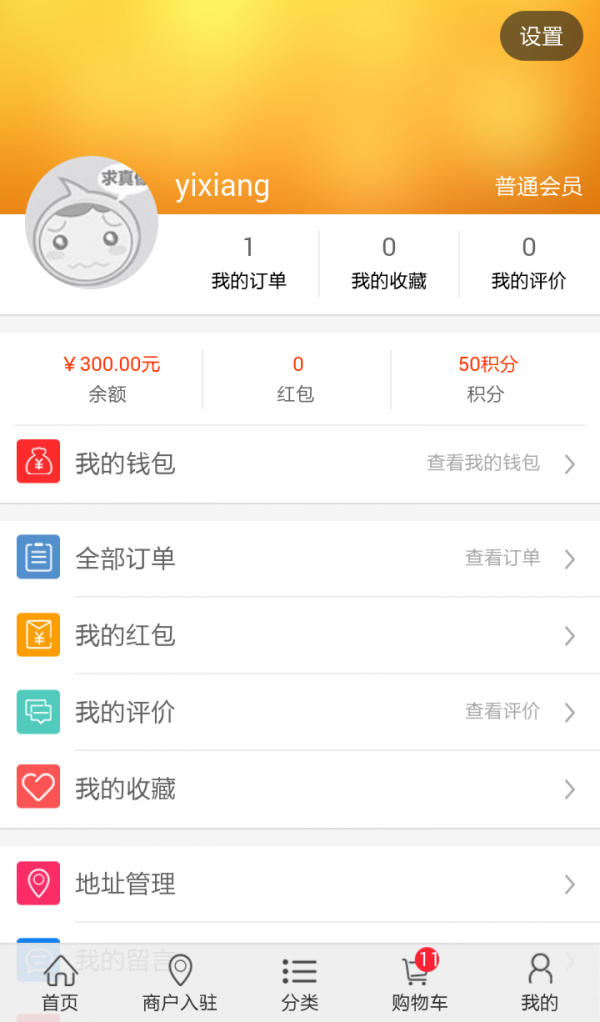Select the 我的 tab
The height and width of the screenshot is (1022, 600).
point(539,983)
